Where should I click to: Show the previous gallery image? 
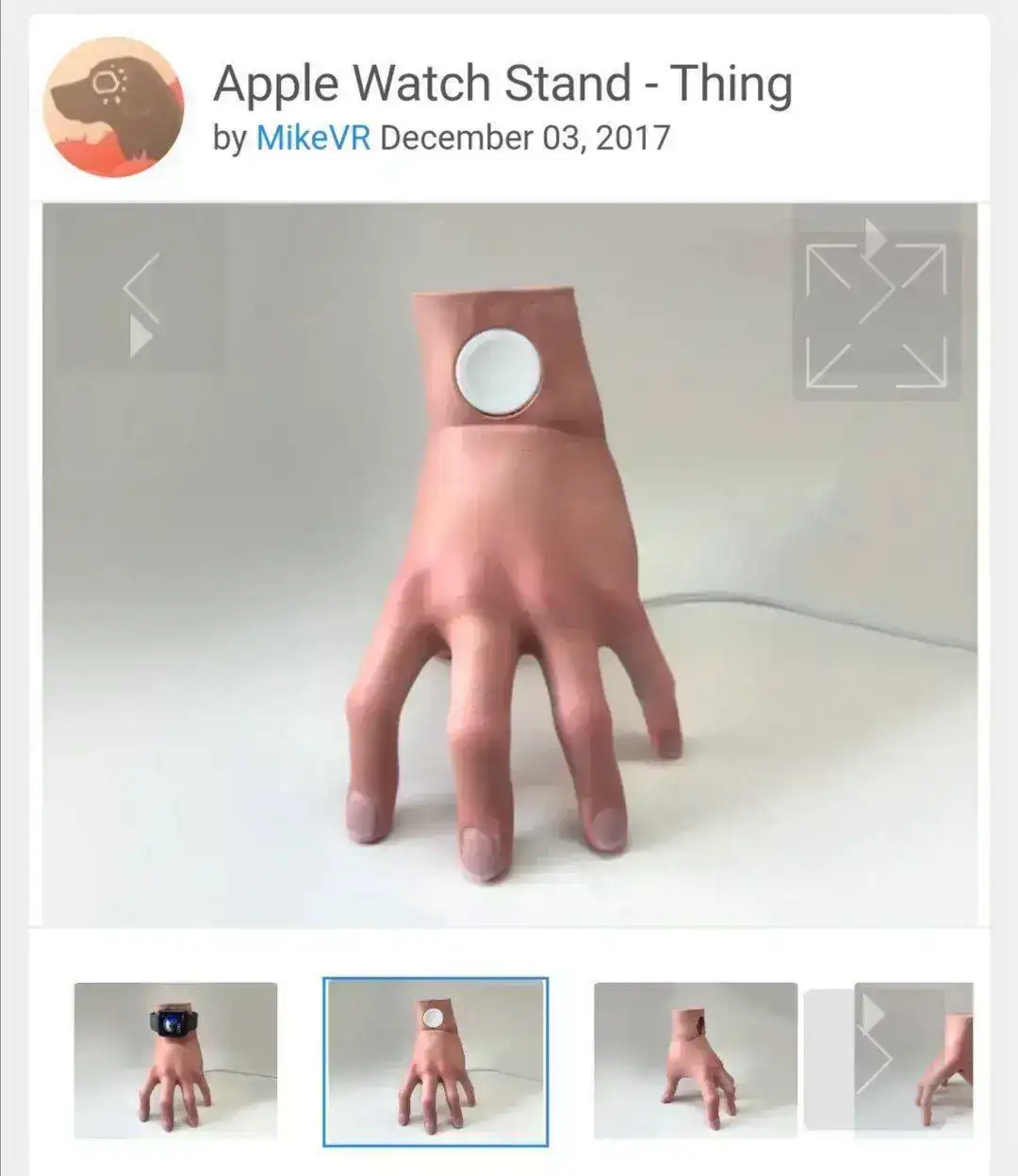pyautogui.click(x=141, y=290)
